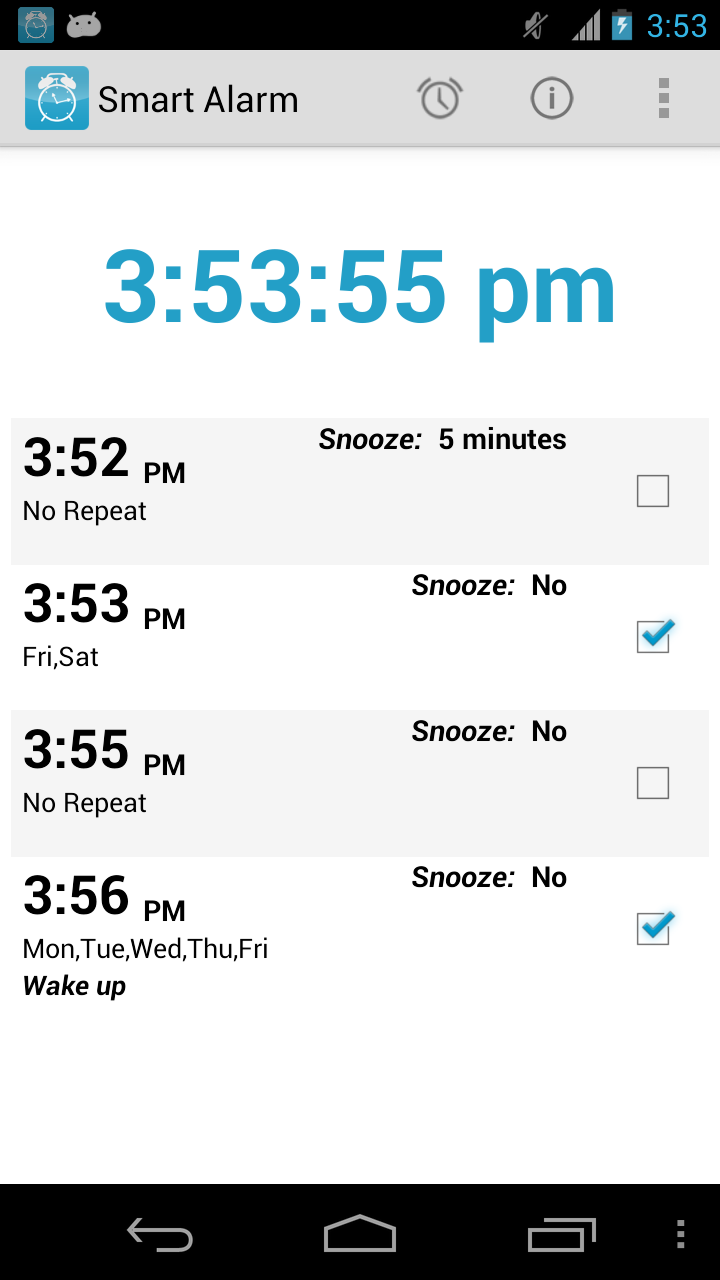Open the overflow menu icon
The width and height of the screenshot is (720, 1280).
663,98
